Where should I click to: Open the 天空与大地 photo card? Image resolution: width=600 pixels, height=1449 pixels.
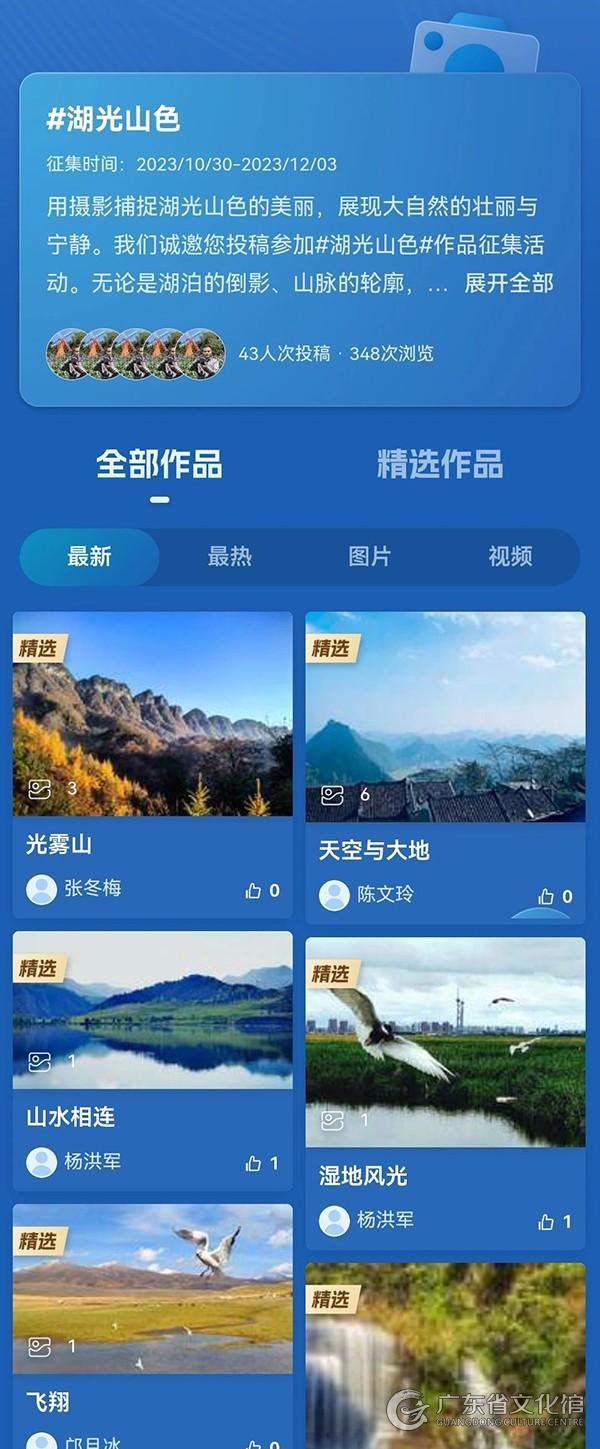coord(445,716)
